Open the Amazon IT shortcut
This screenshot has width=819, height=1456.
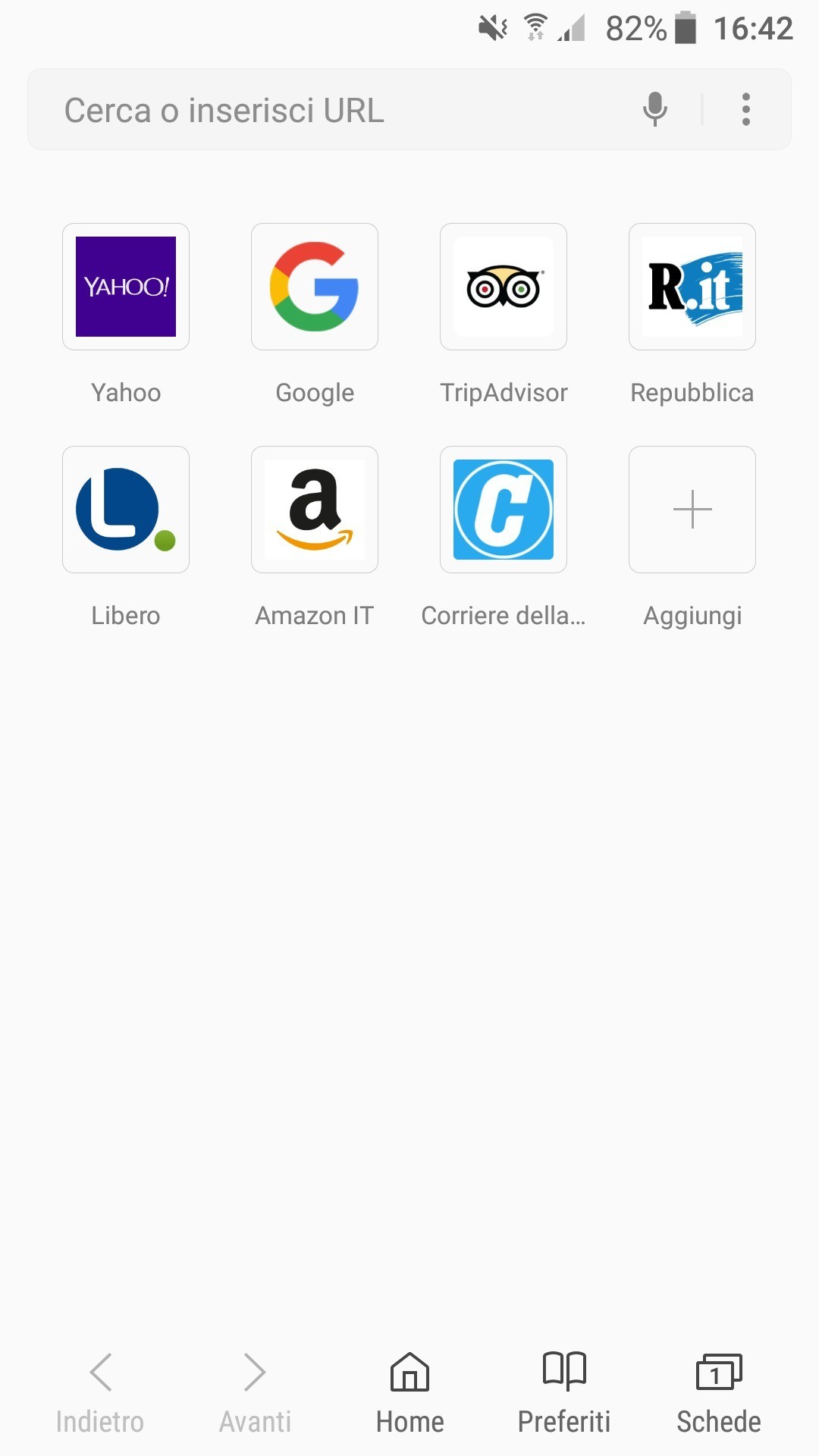315,510
